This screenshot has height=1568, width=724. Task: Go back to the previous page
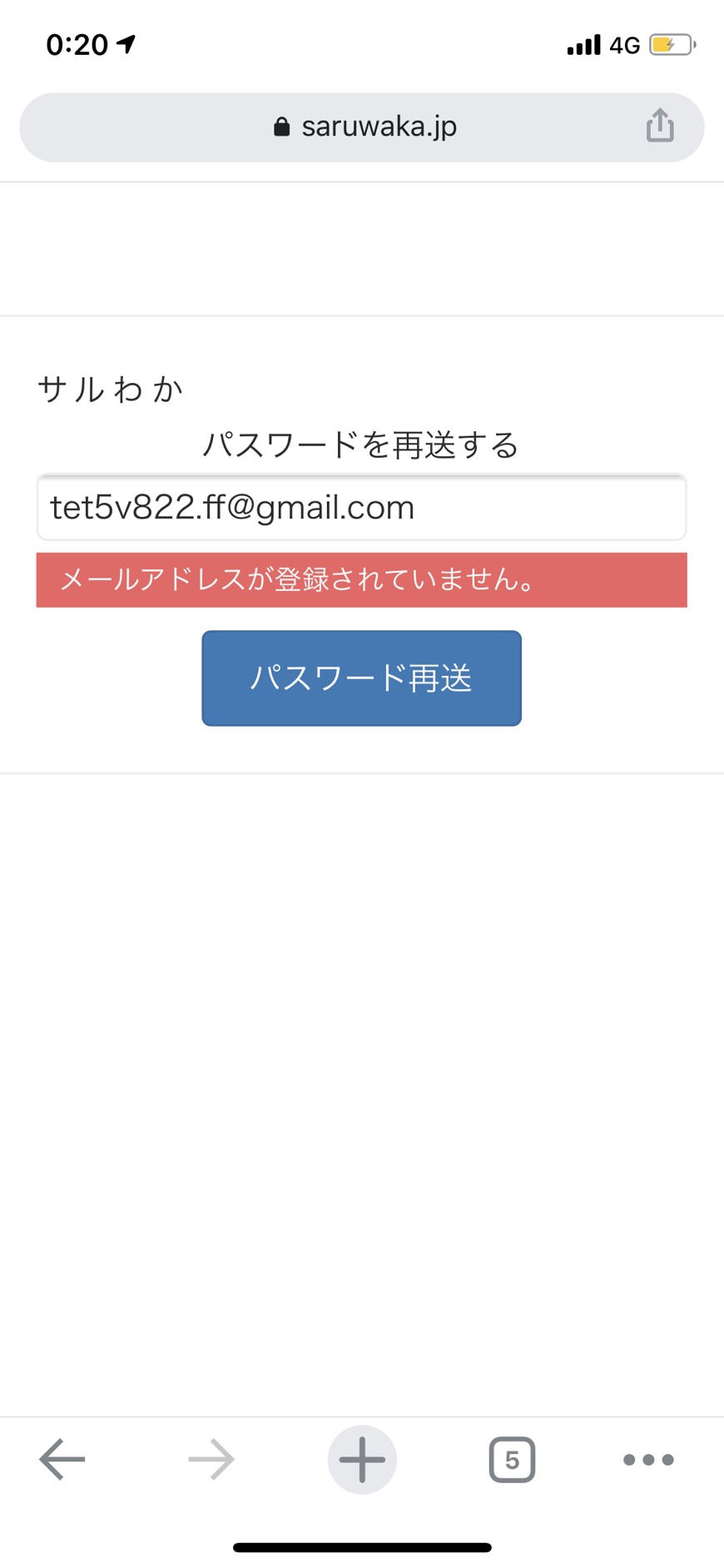click(62, 1459)
